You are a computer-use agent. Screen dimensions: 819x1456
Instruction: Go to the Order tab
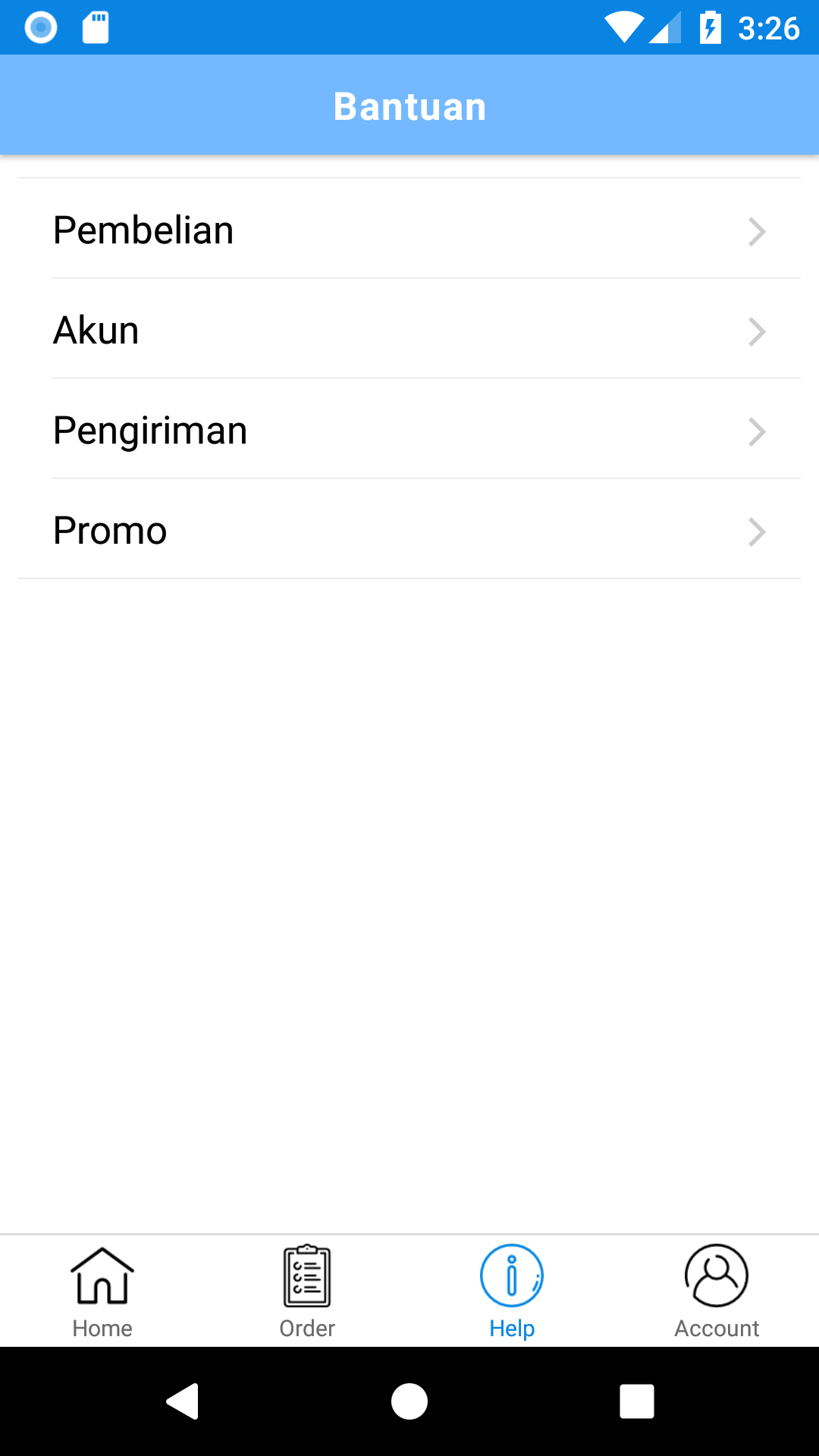307,1291
